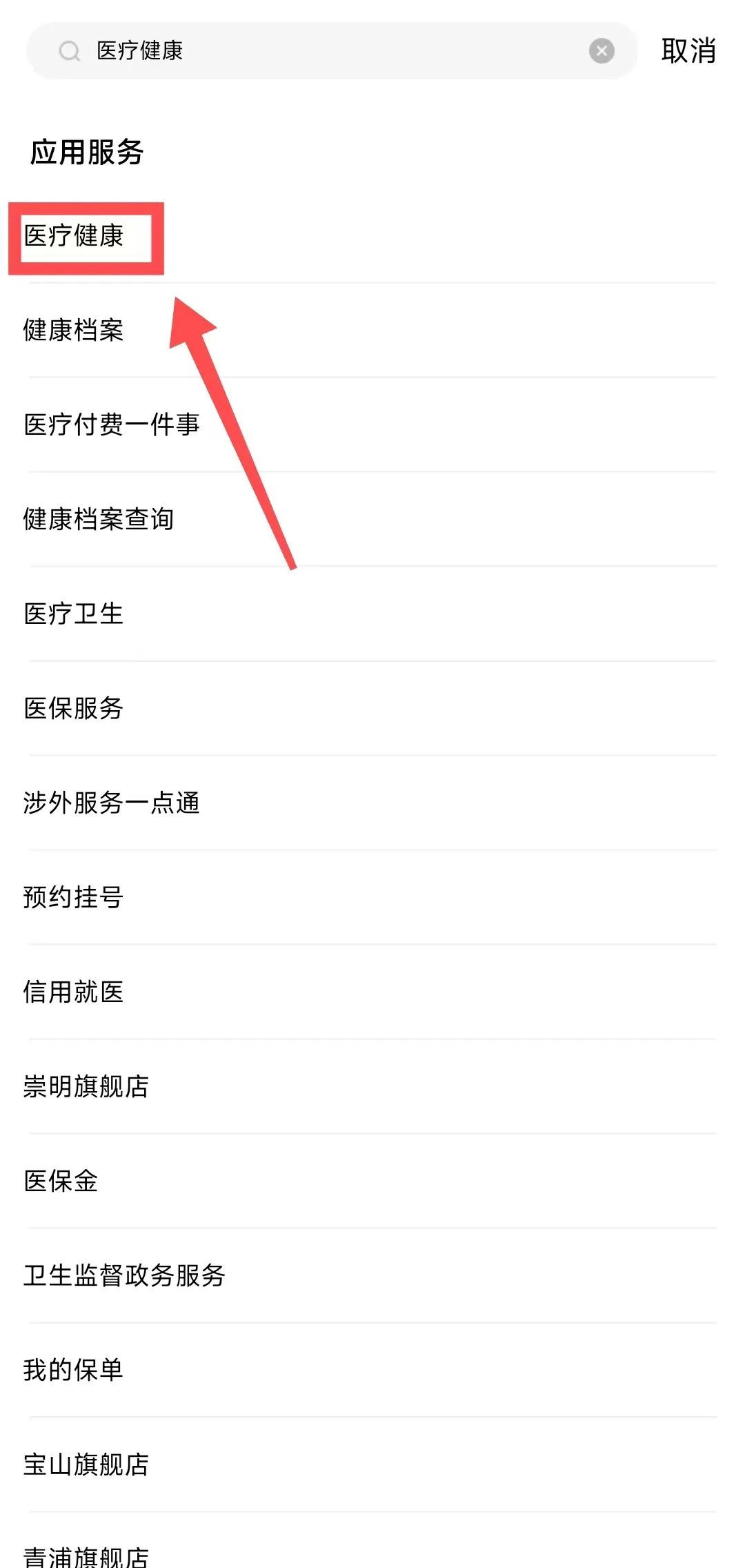Open 崇明旗舰店
The height and width of the screenshot is (1568, 745).
point(86,1086)
